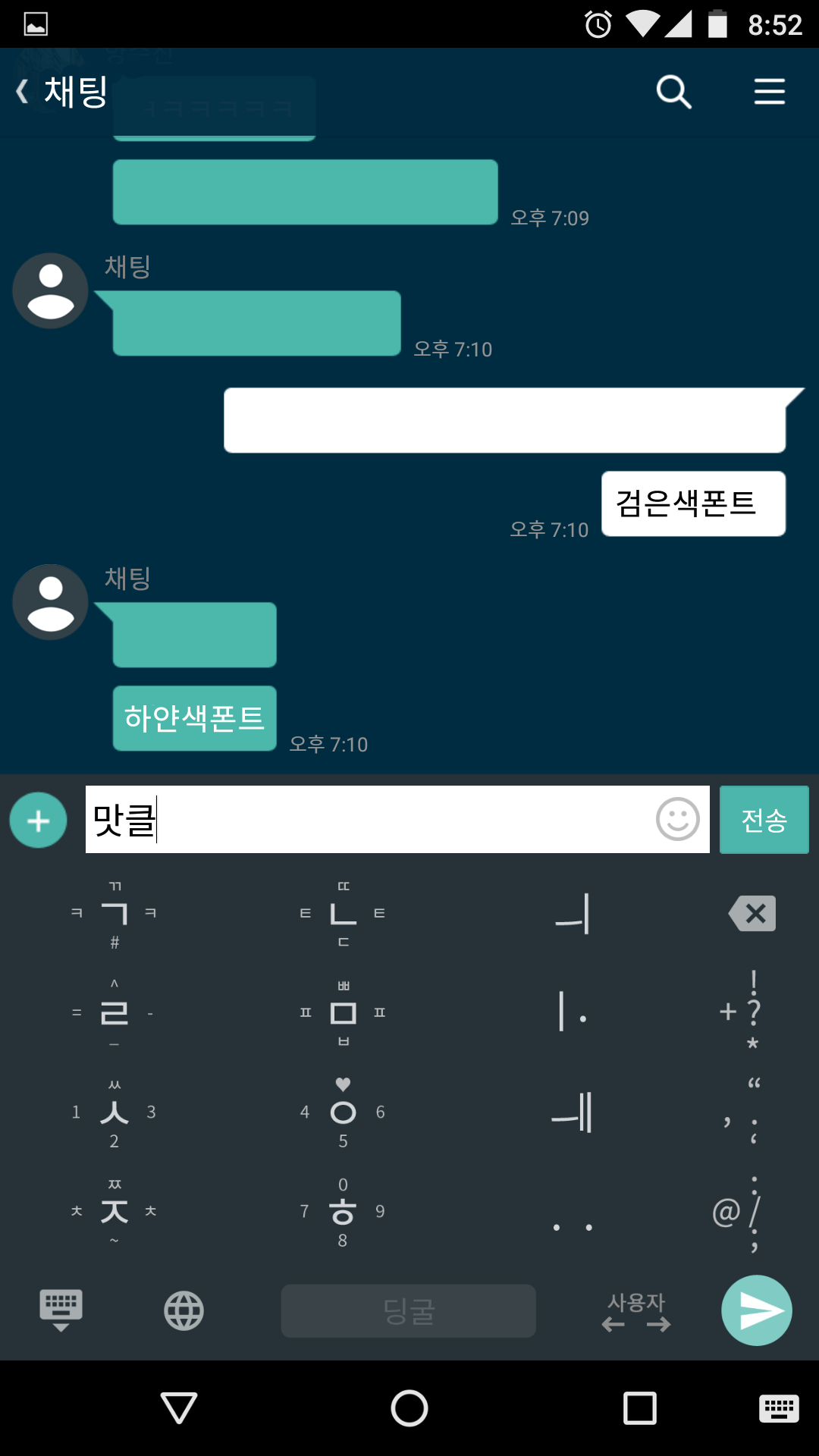Type the ㄴ key
This screenshot has width=819, height=1456.
tap(343, 914)
